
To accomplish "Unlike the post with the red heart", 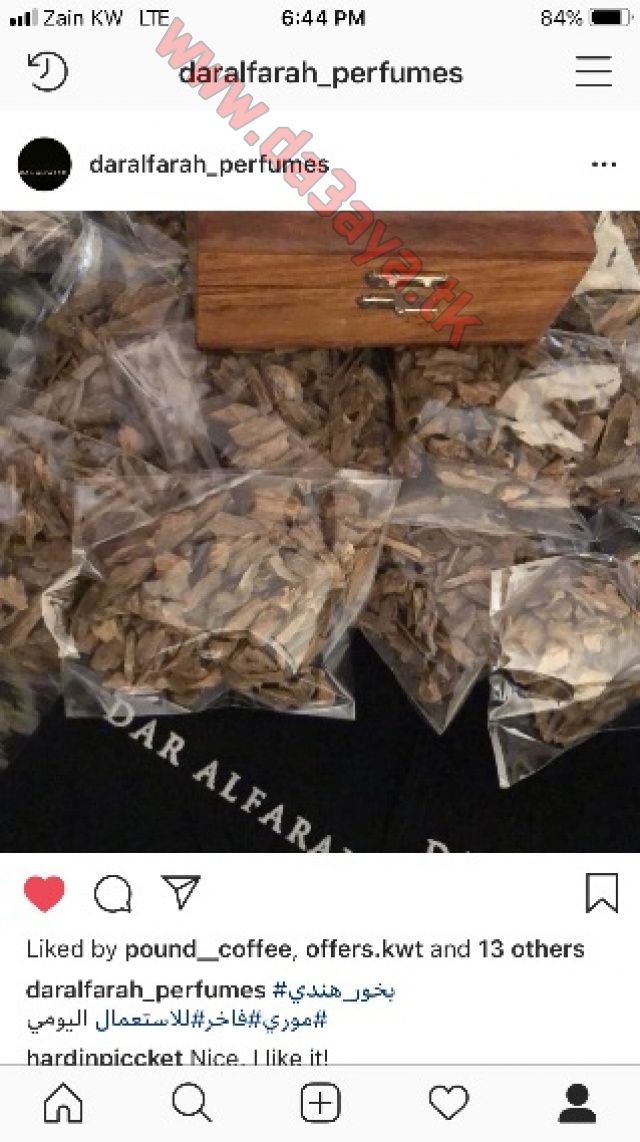I will coord(44,894).
